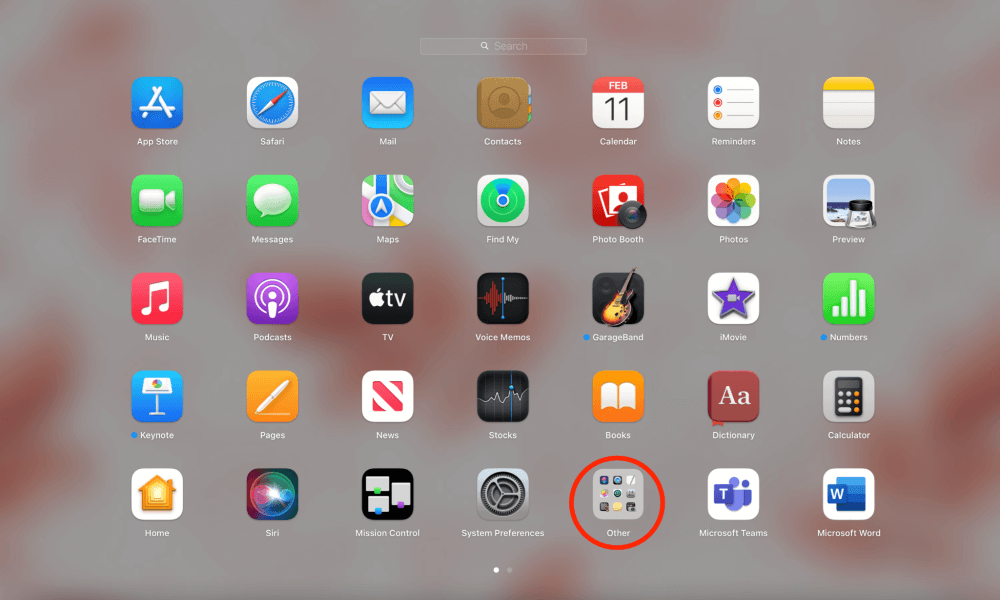1000x600 pixels.
Task: Go to the second Launchpad page dot
Action: 509,569
